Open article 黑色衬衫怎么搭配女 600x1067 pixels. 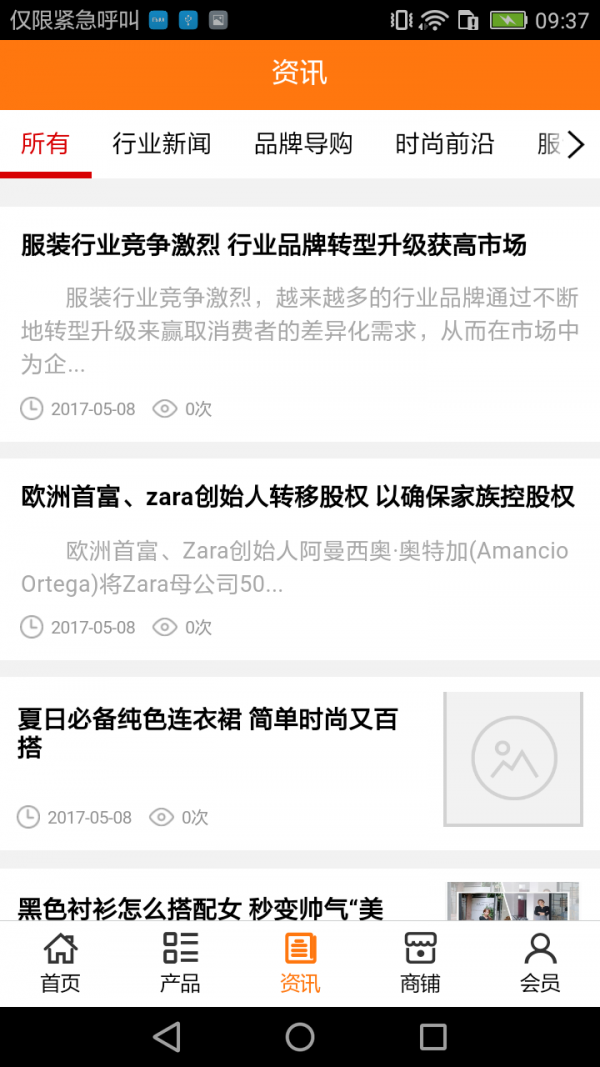coord(200,906)
